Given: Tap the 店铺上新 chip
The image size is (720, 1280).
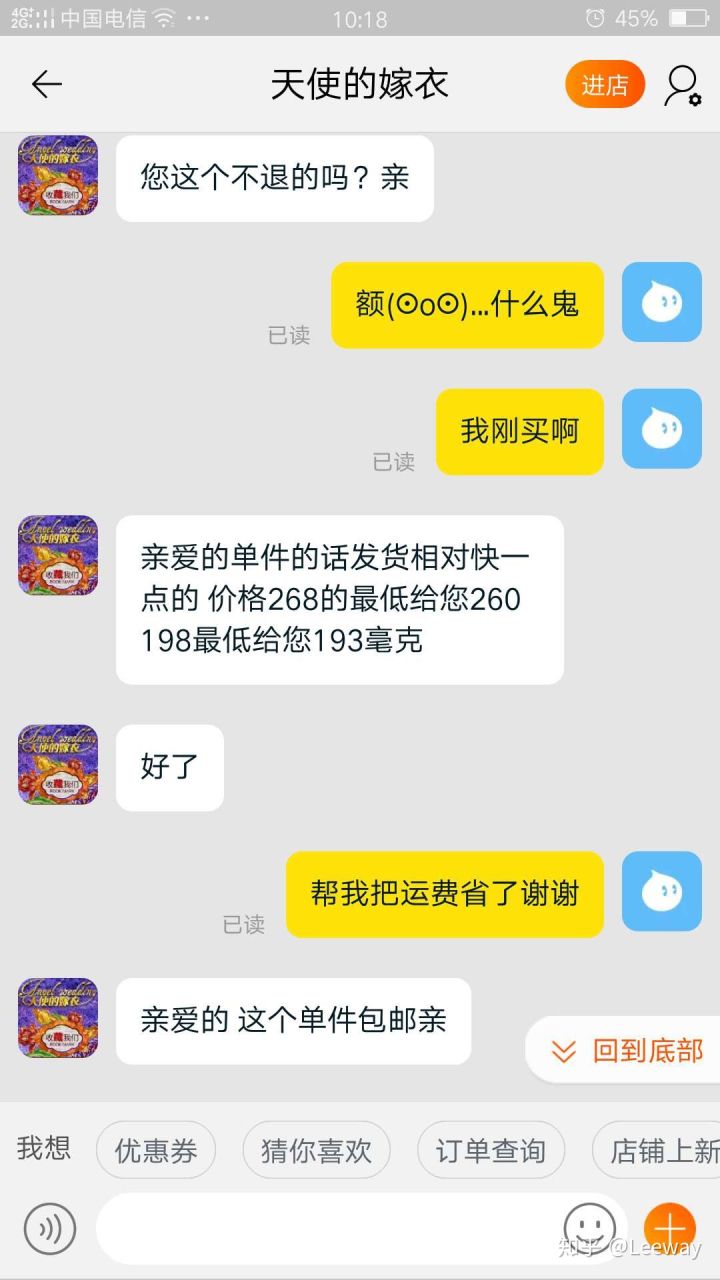Looking at the screenshot, I should coord(660,1150).
